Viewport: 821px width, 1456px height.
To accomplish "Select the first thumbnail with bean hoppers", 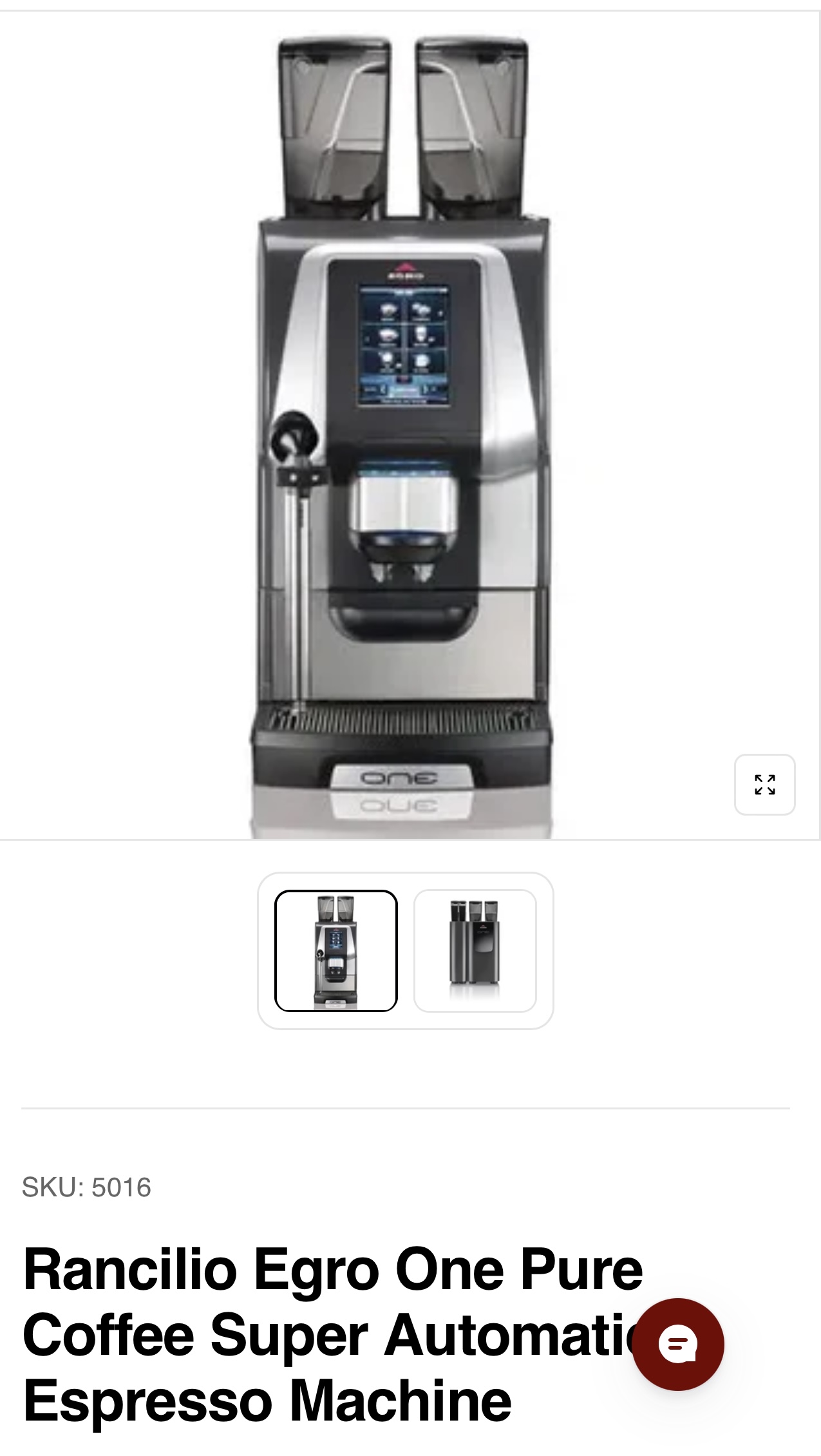I will (x=335, y=950).
